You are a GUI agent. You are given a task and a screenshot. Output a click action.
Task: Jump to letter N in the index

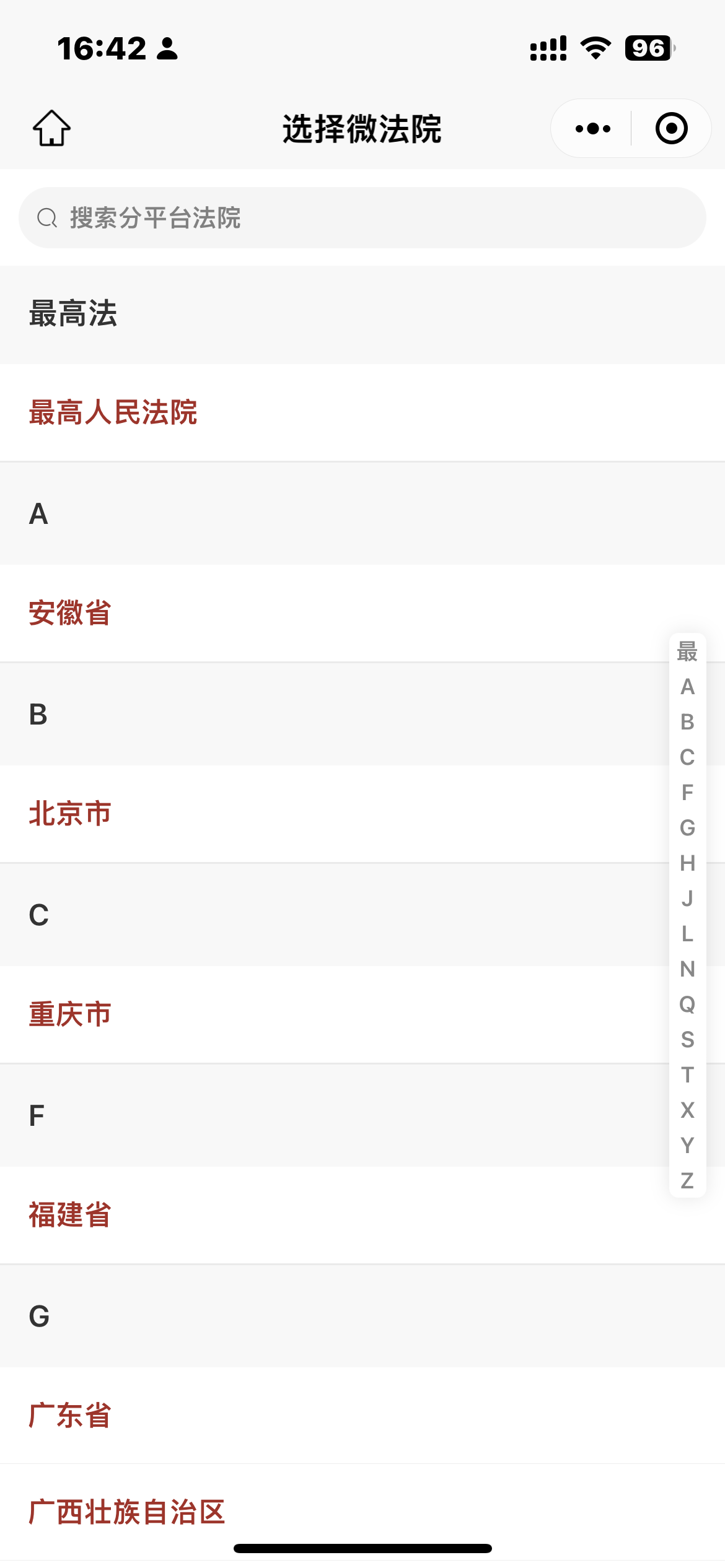[687, 969]
